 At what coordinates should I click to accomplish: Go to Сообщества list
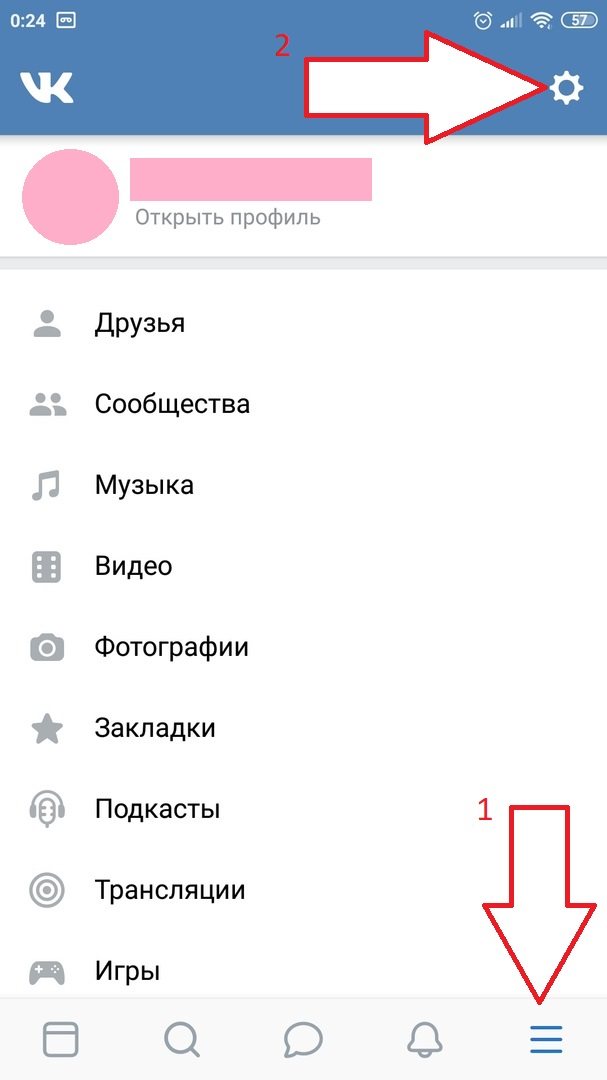coord(172,404)
